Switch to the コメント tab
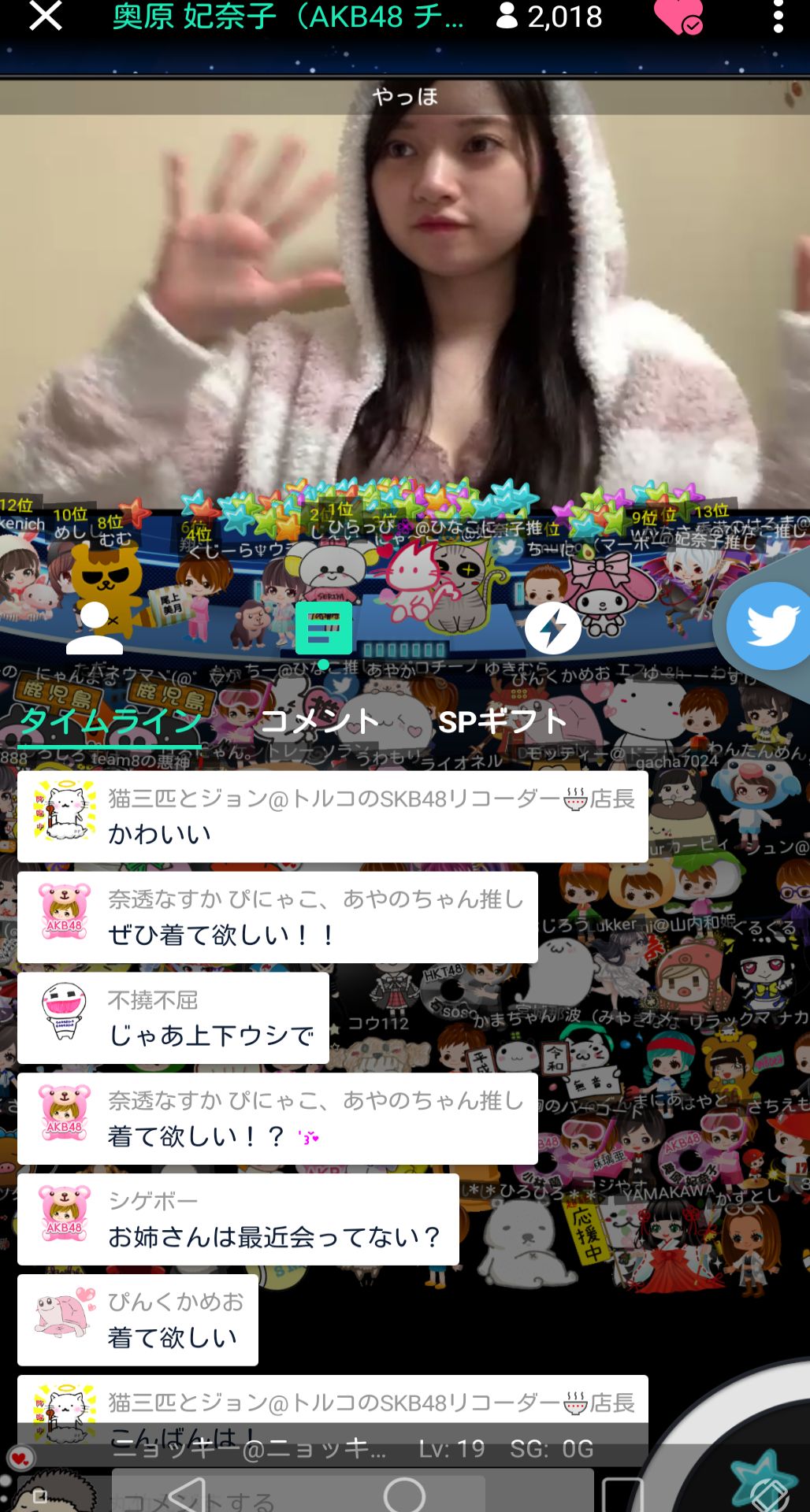This screenshot has height=1512, width=810. (320, 721)
